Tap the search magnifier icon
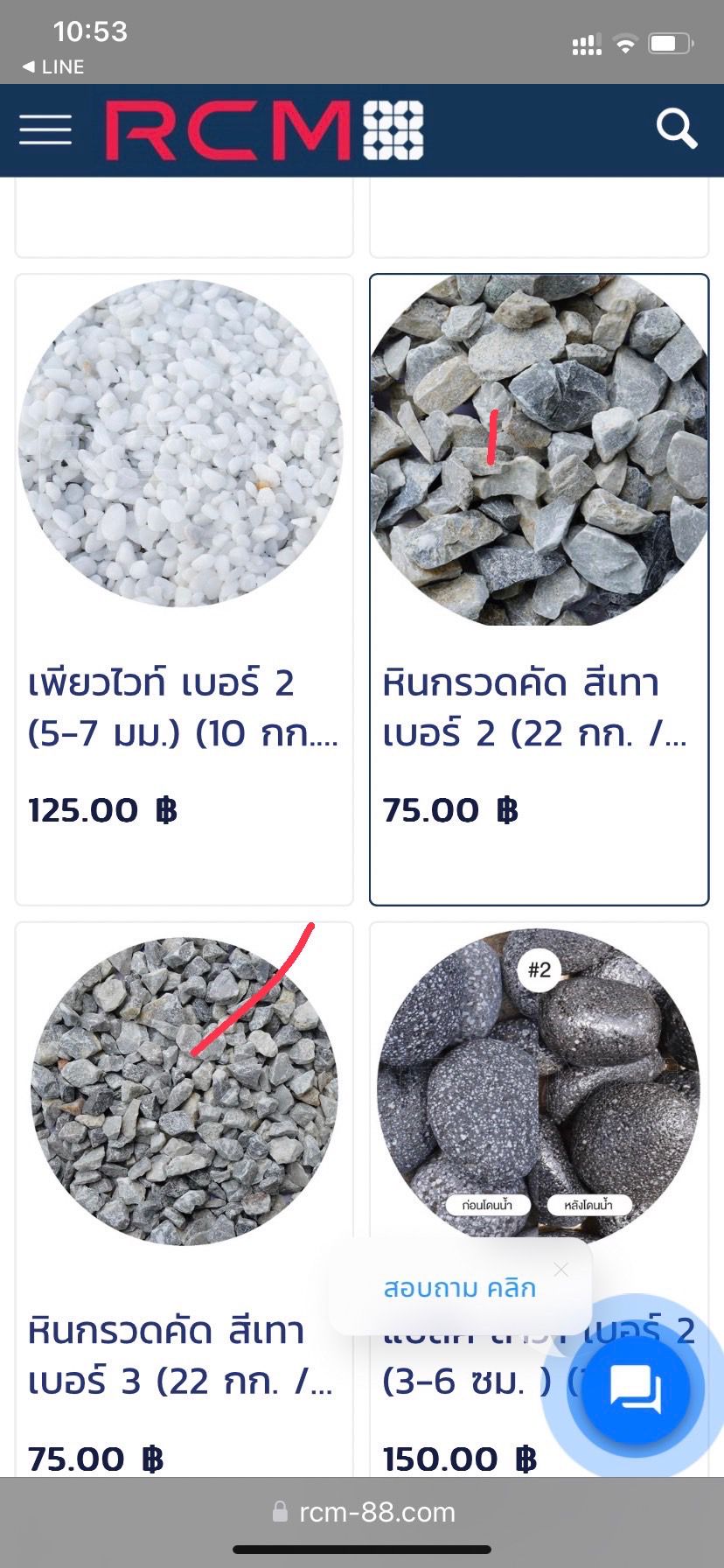Screen dimensions: 724x1568 (677, 129)
